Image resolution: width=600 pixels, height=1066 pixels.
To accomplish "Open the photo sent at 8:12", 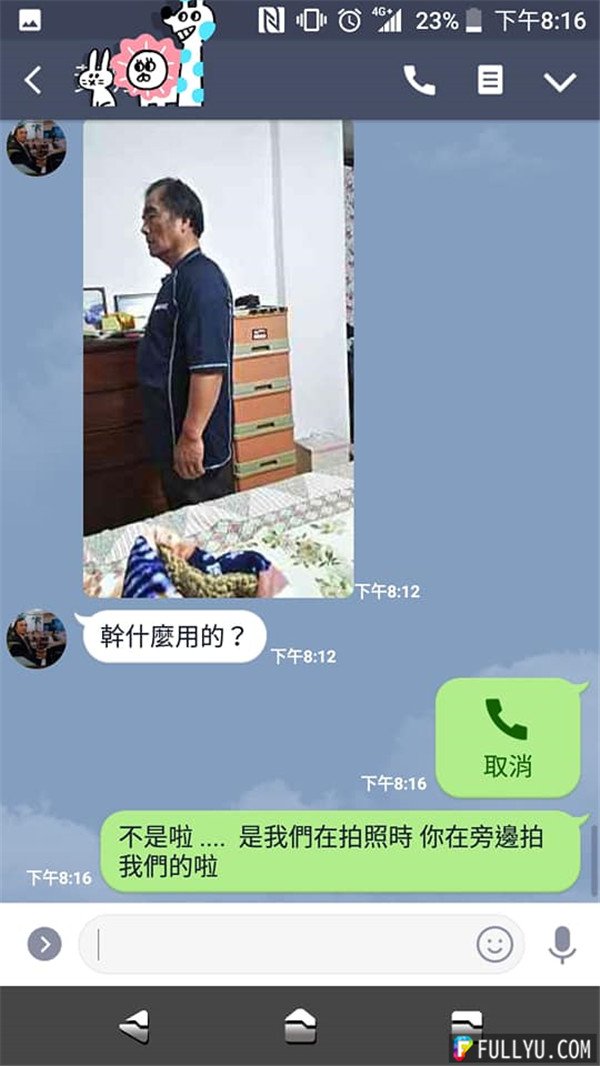I will (217, 358).
